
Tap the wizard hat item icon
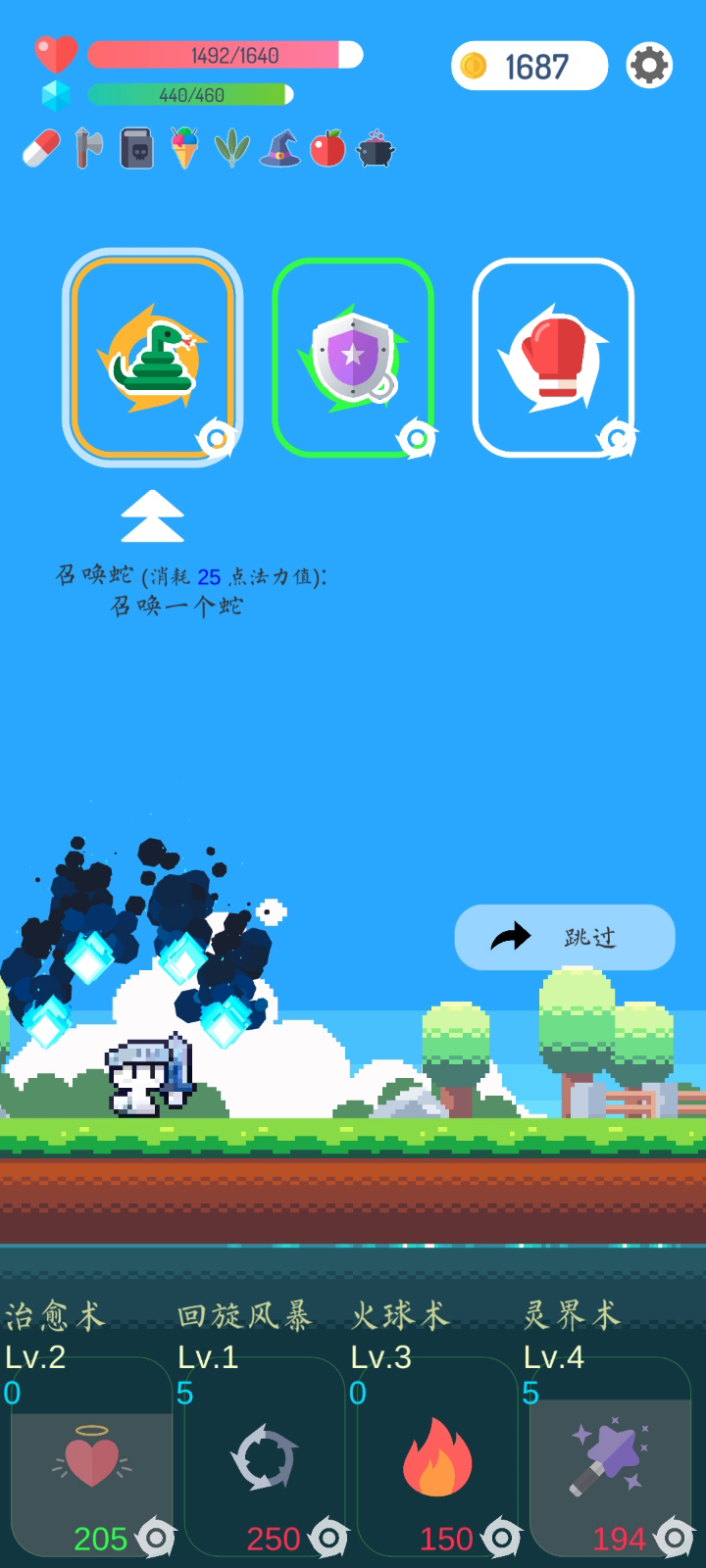(x=280, y=149)
